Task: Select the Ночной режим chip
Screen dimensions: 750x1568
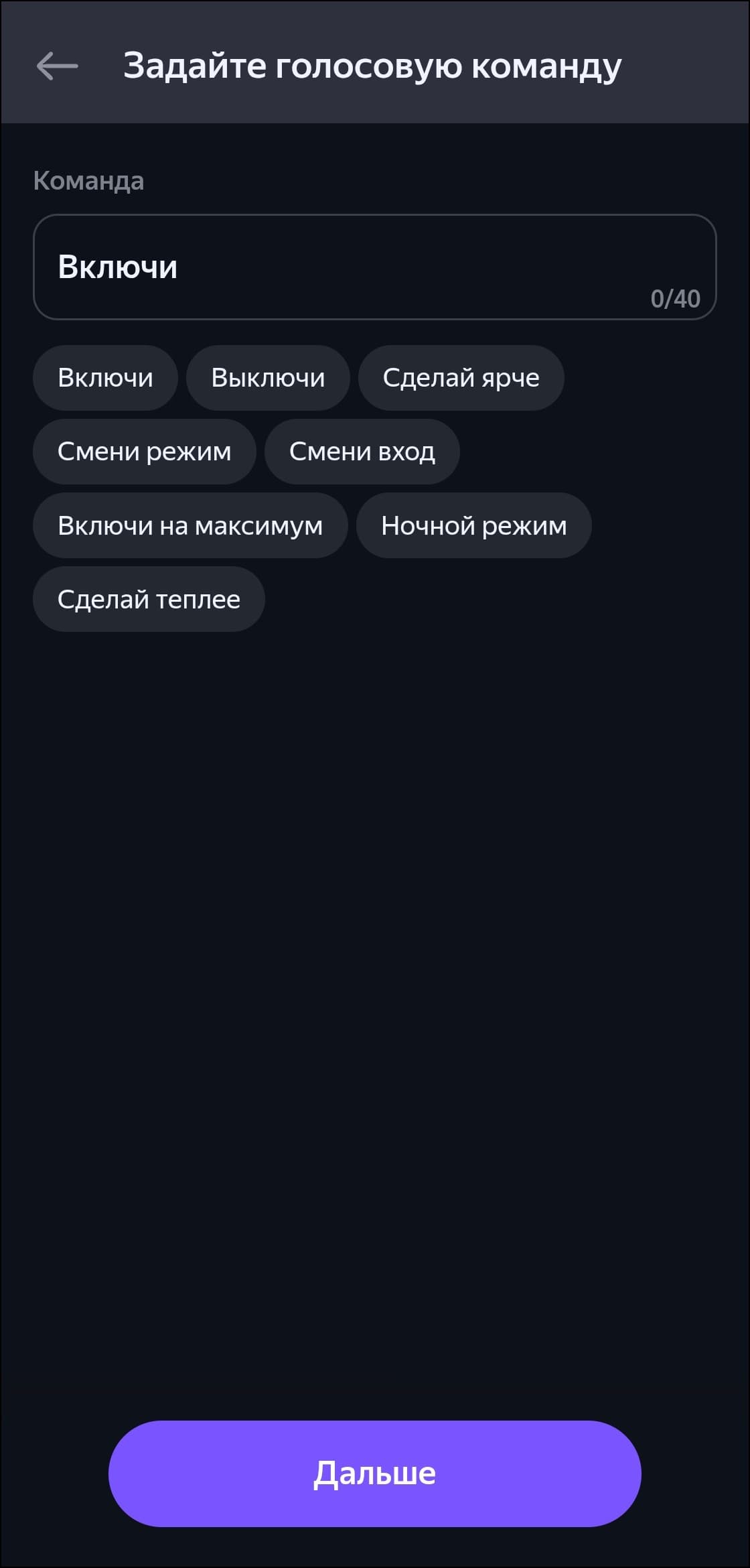Action: (473, 525)
